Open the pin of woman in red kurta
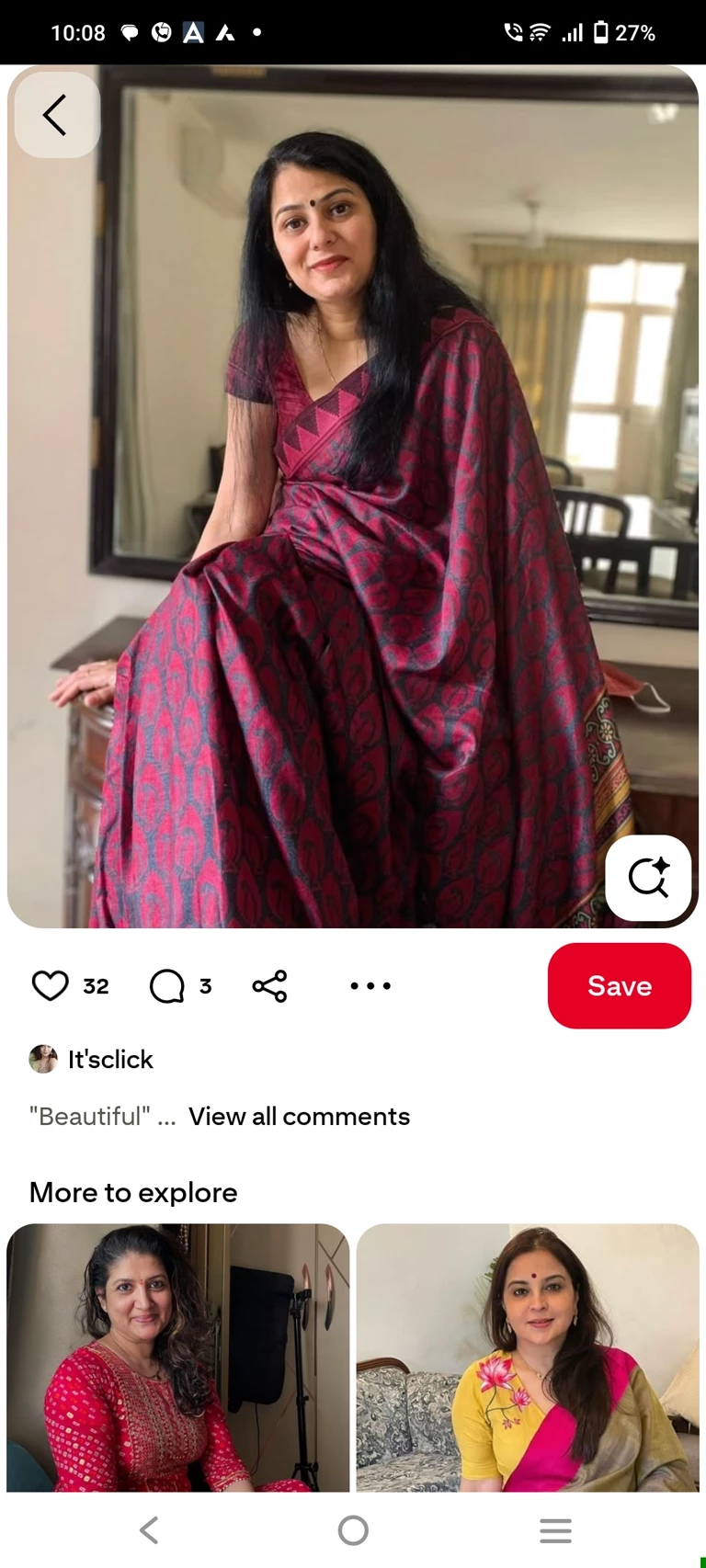706x1568 pixels. click(177, 1356)
